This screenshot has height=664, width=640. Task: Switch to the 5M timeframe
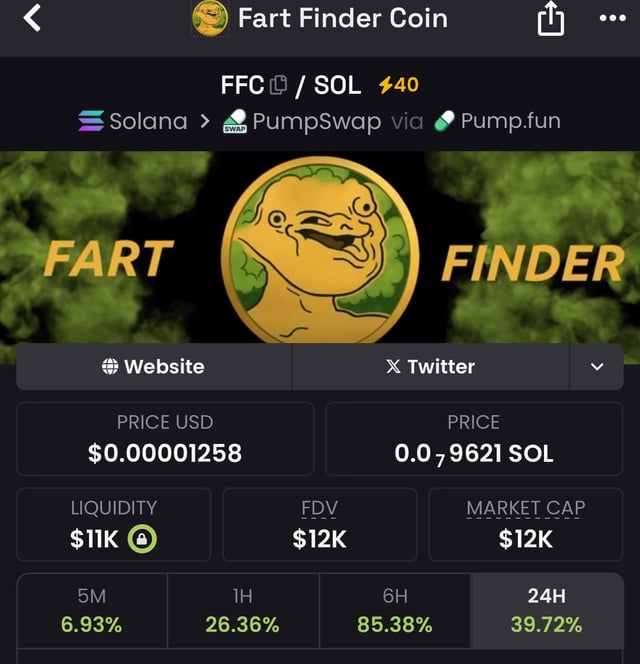(x=92, y=610)
